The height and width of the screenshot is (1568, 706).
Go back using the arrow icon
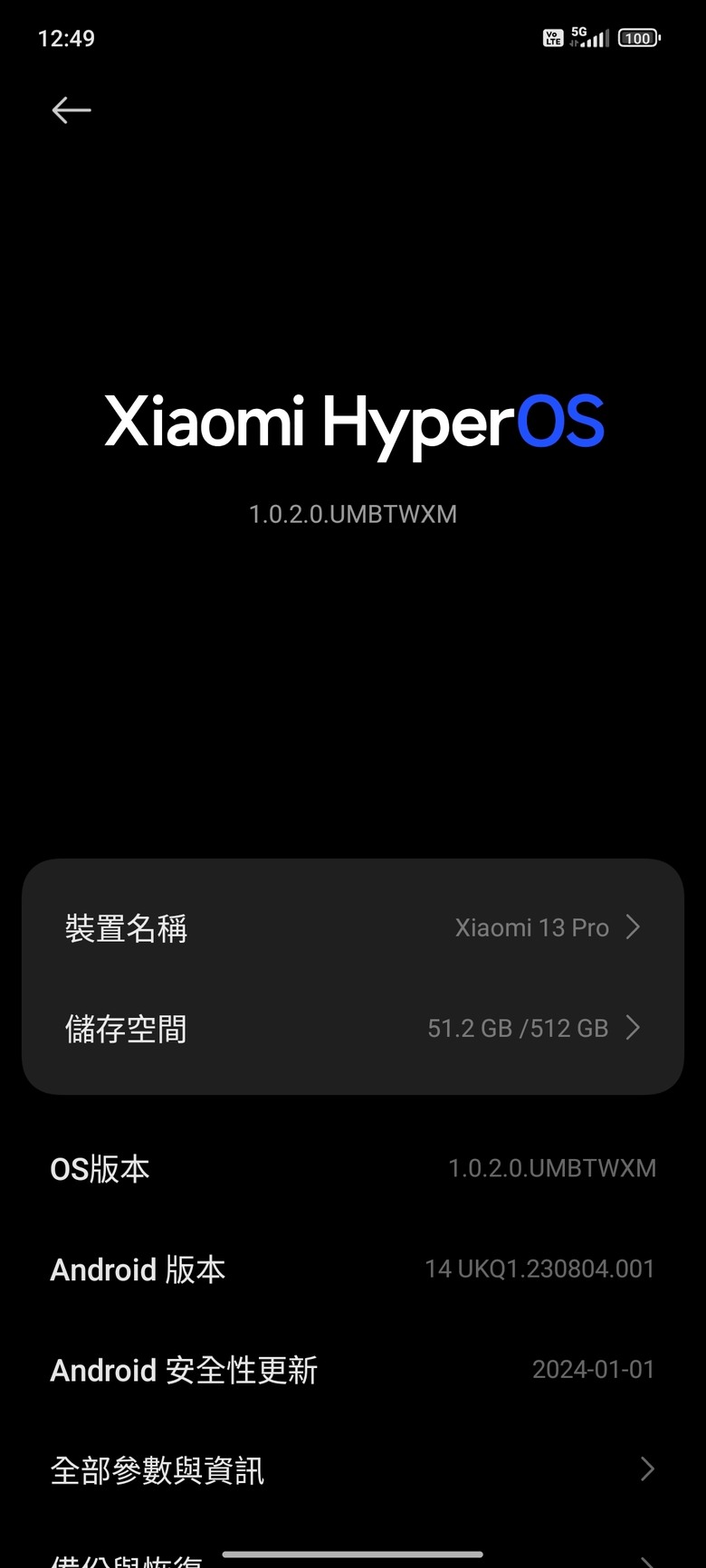tap(72, 110)
